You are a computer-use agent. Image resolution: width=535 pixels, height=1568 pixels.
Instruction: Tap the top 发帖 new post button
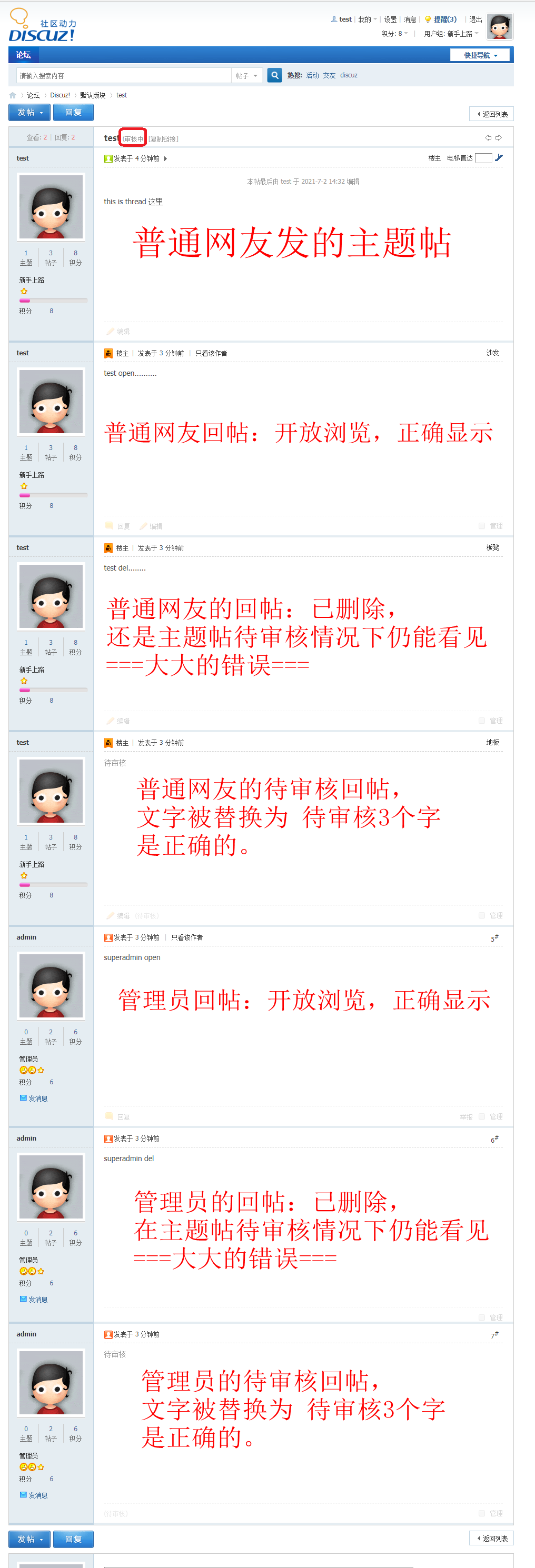click(29, 113)
